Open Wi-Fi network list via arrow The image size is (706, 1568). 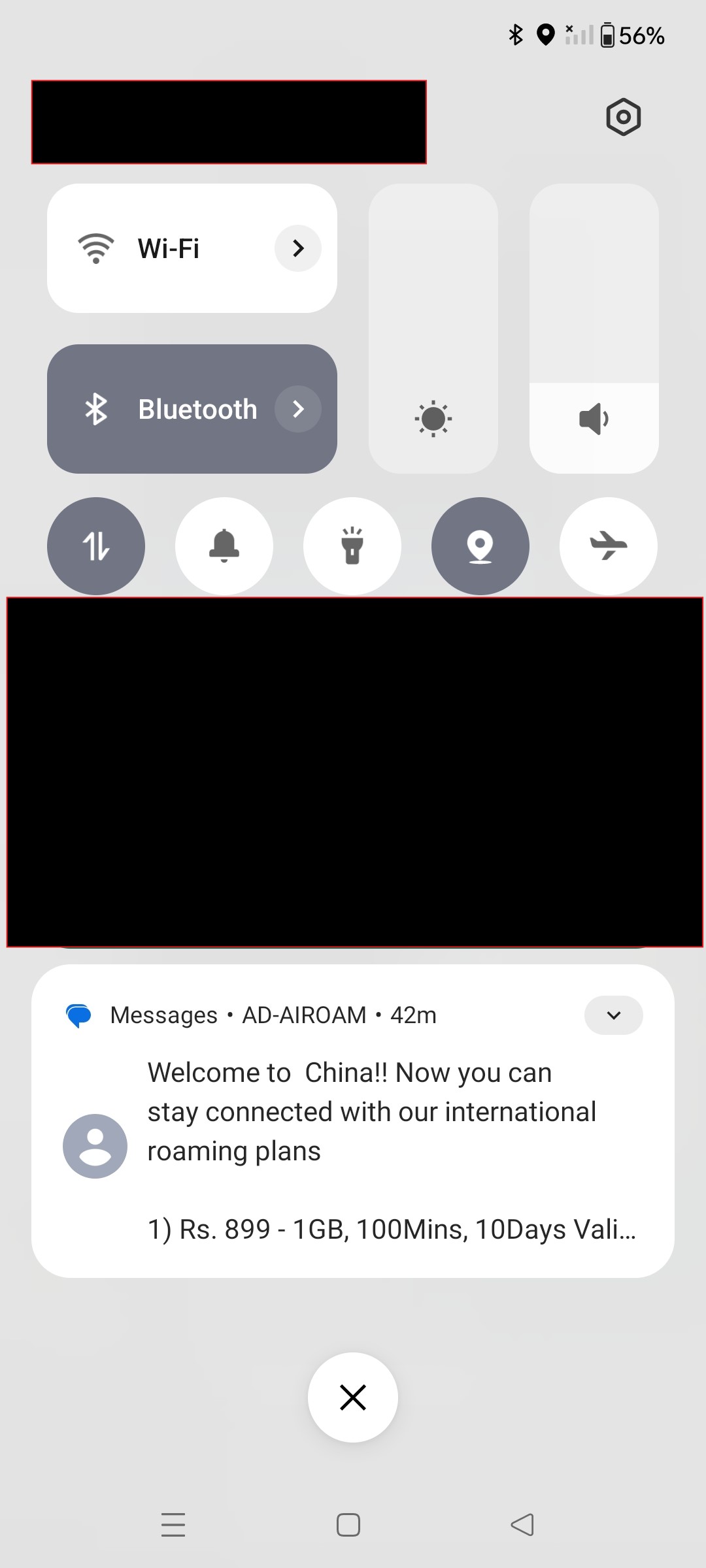tap(298, 248)
